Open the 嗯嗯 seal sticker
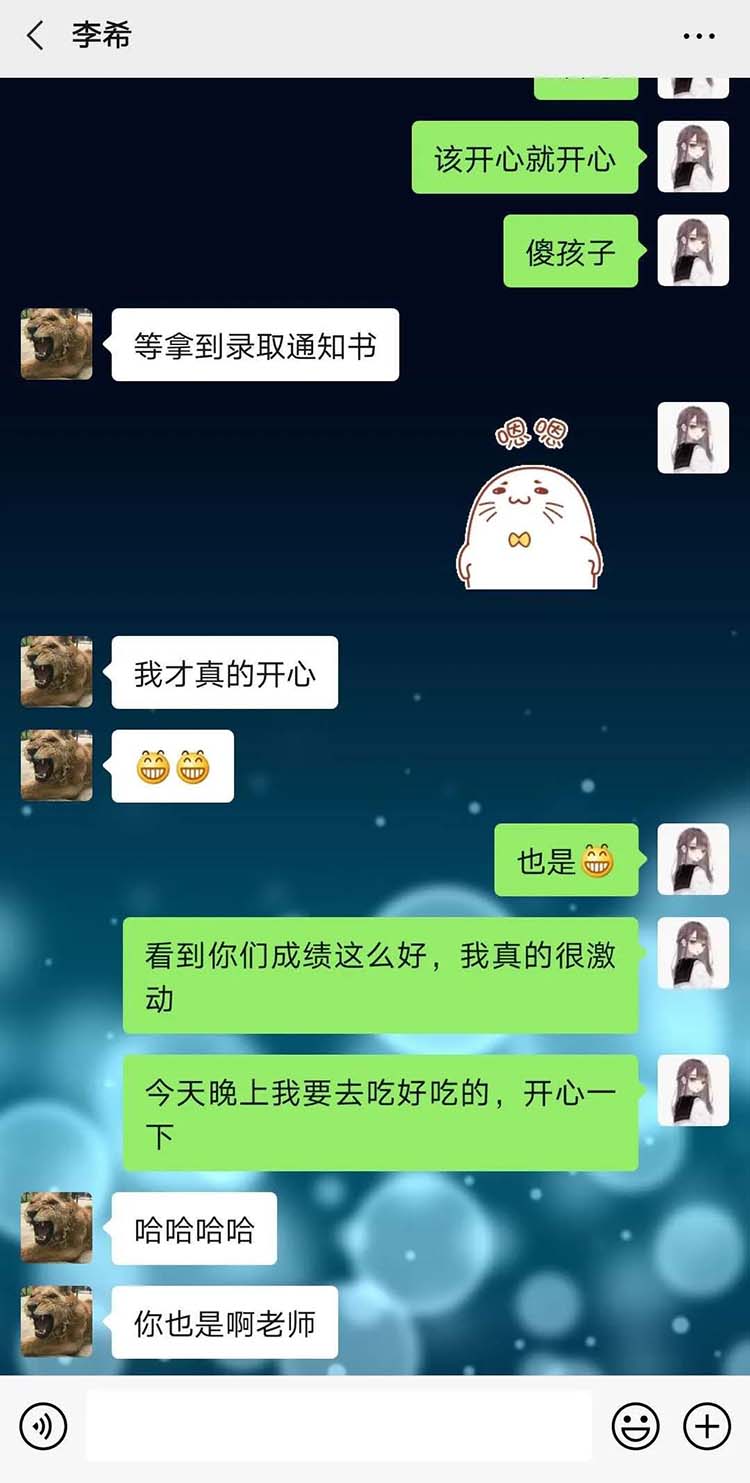The width and height of the screenshot is (750, 1483). point(529,507)
